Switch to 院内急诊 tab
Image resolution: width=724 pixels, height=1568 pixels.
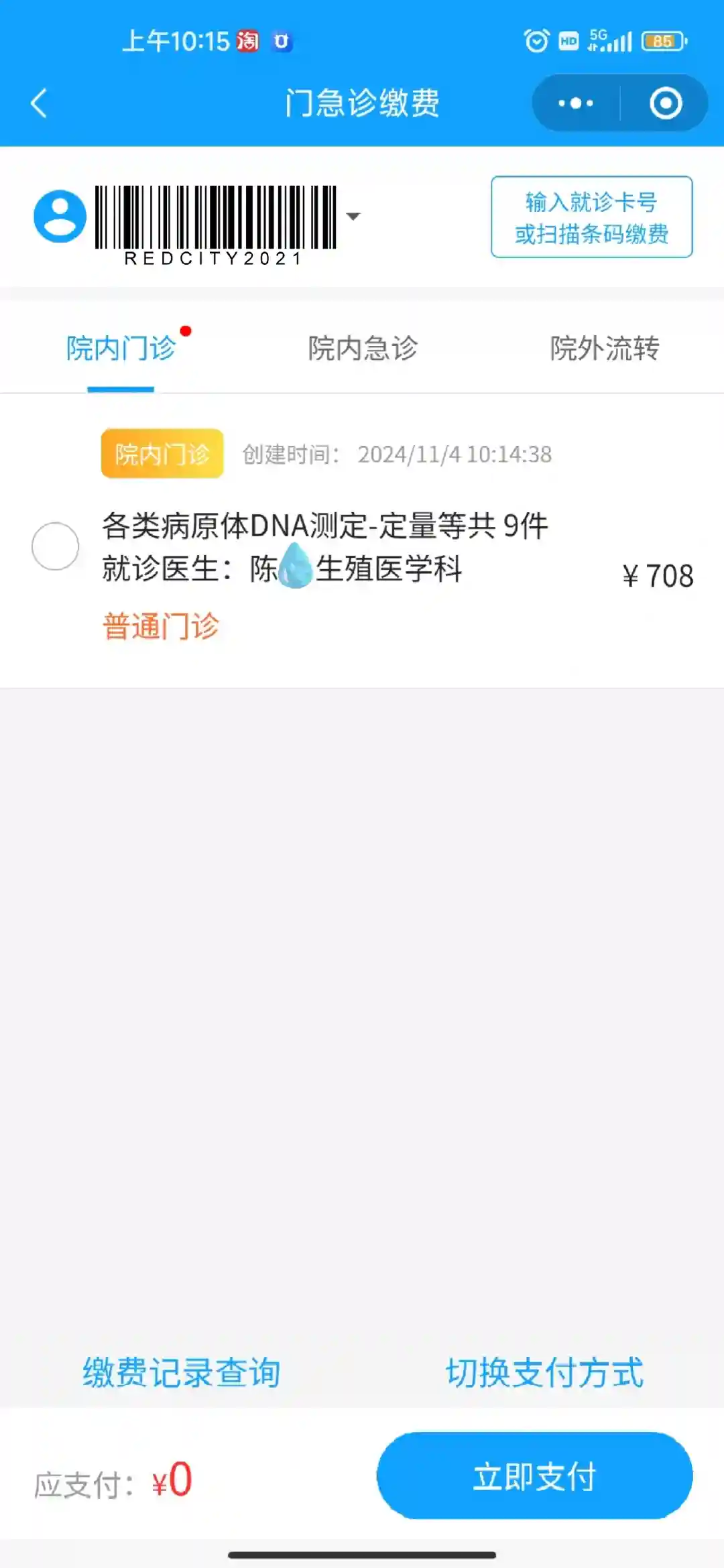click(x=363, y=349)
